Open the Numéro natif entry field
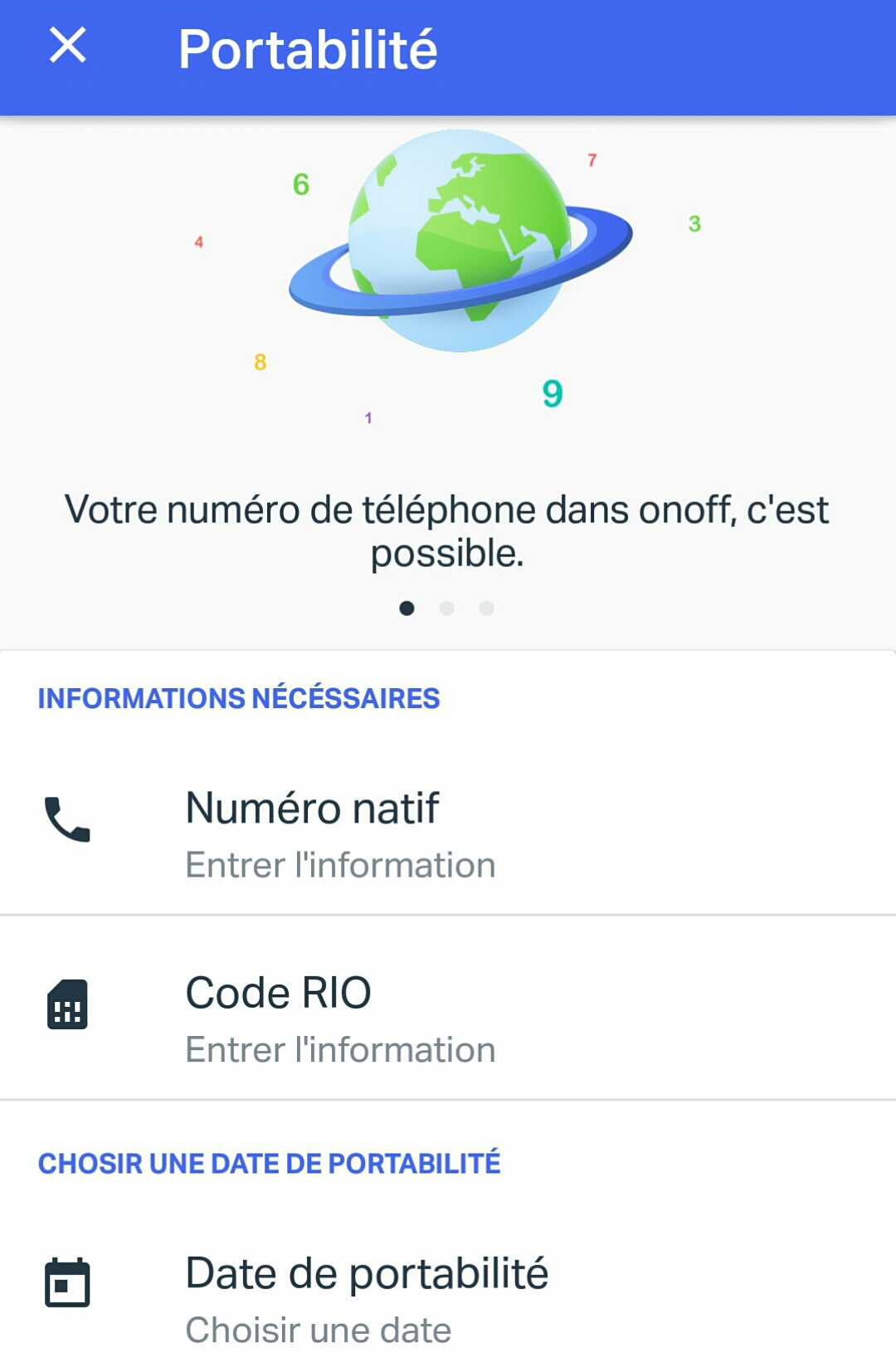The image size is (896, 1358). tap(313, 808)
